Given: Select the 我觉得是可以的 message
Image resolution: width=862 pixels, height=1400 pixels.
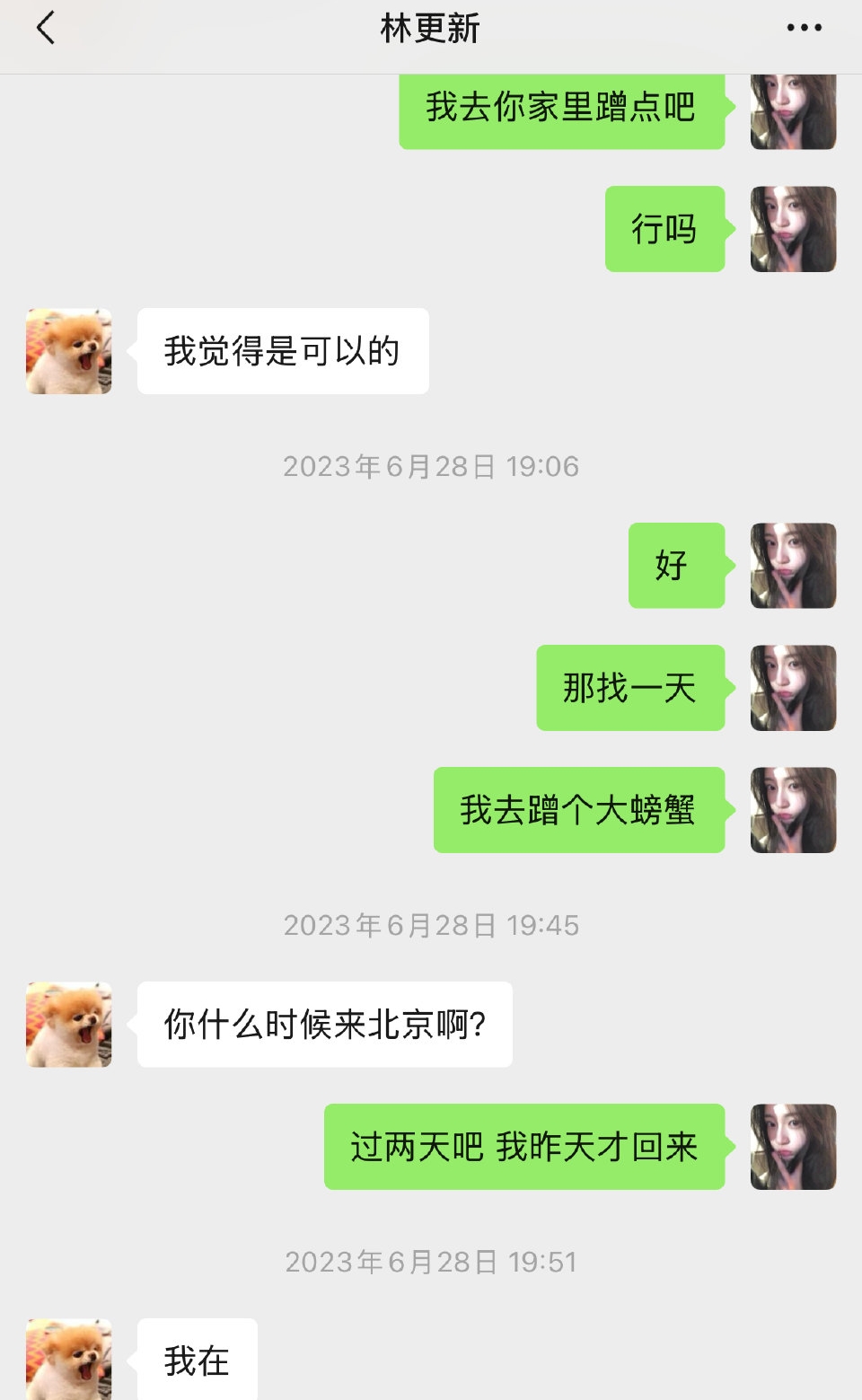Looking at the screenshot, I should 283,351.
